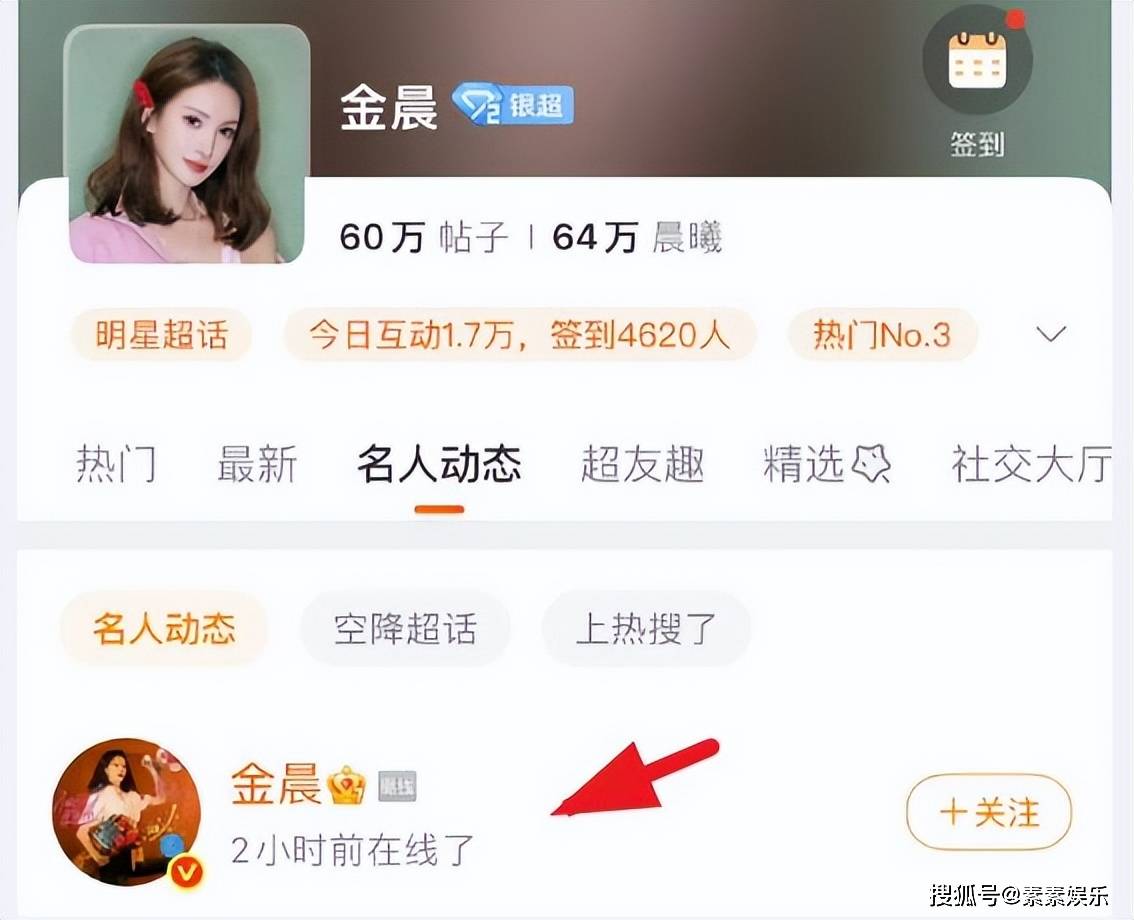Open the 金晨 super topic avatar
1134x920 pixels.
click(187, 144)
